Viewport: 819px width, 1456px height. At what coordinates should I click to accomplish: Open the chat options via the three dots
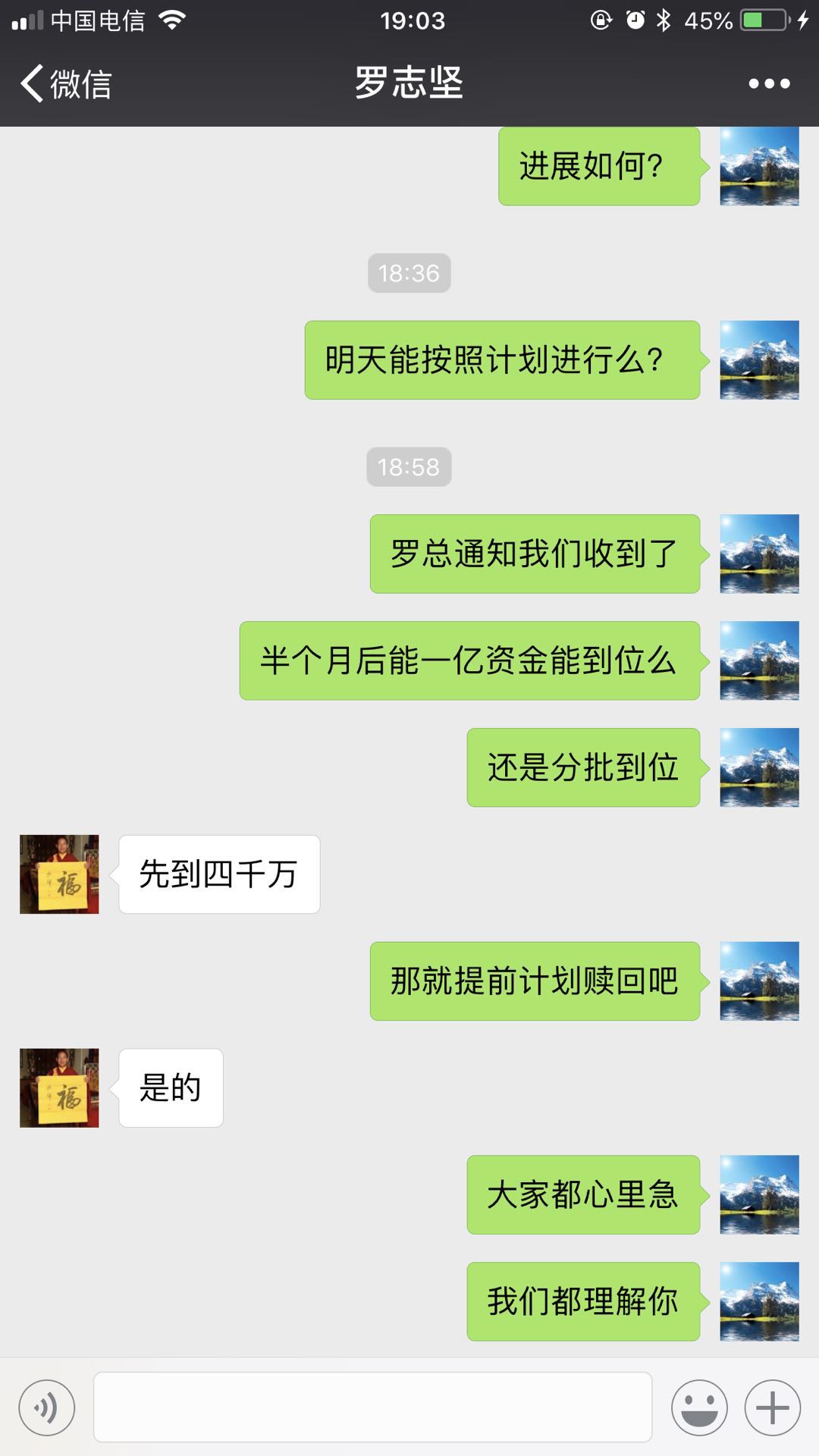(x=768, y=85)
